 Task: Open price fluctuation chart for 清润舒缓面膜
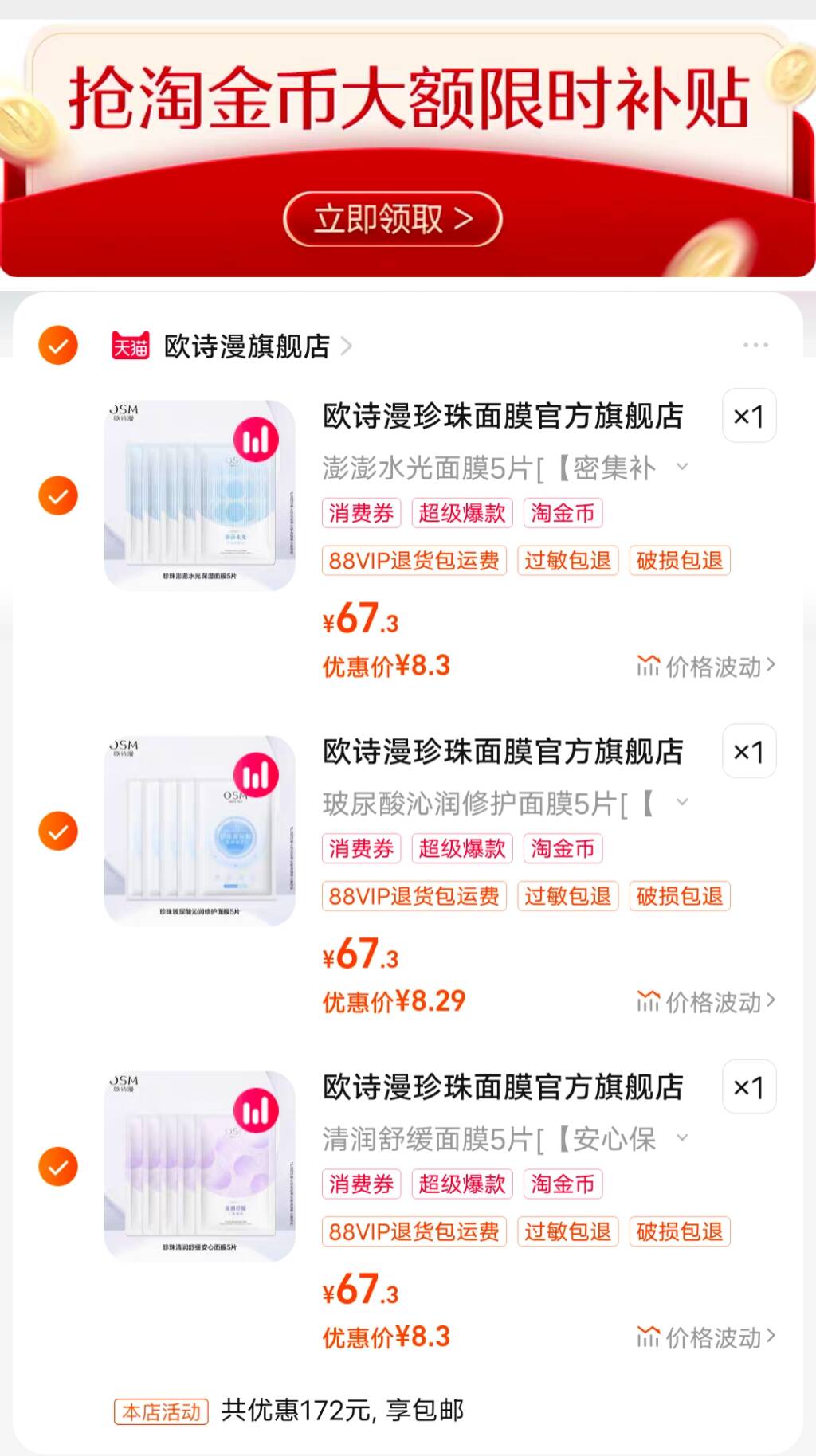point(704,1334)
